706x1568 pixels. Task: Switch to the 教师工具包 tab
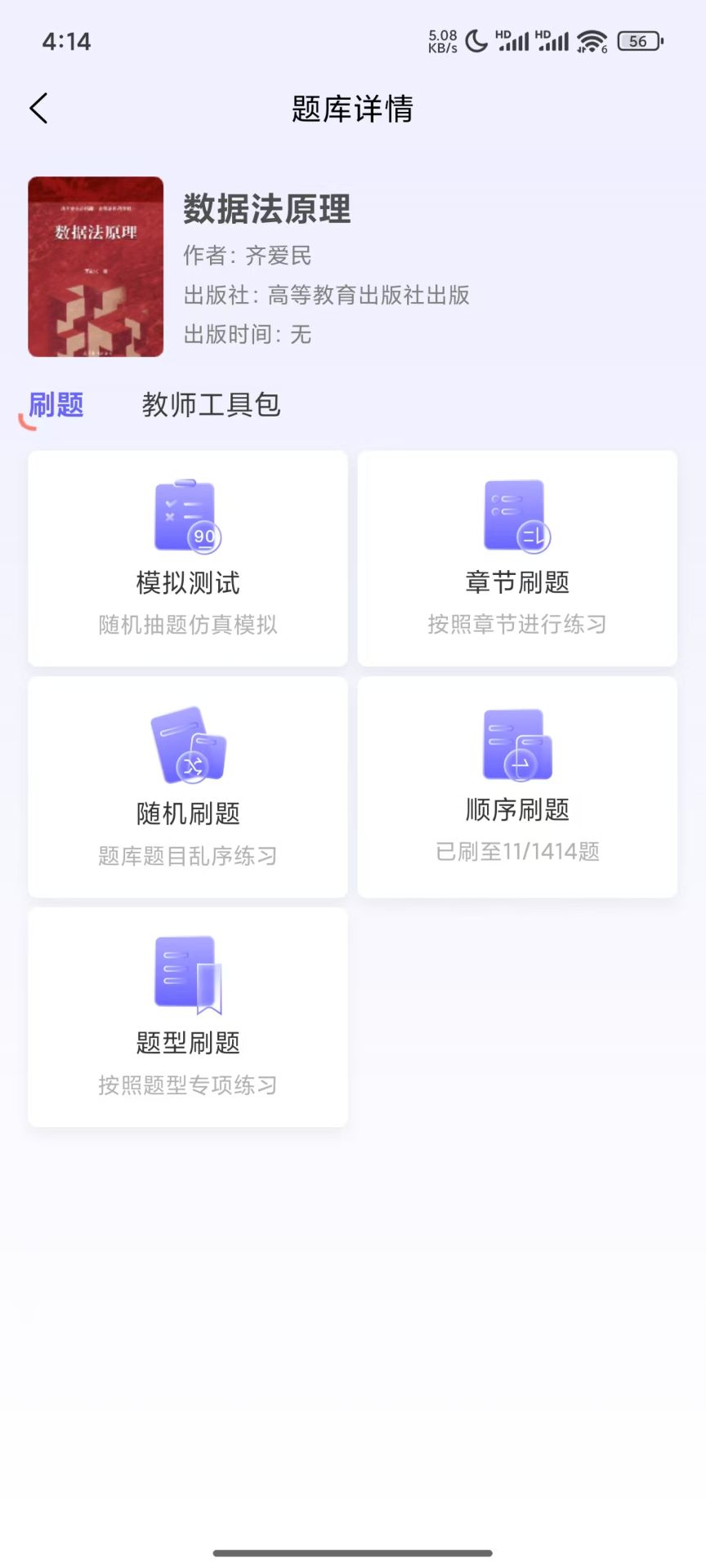point(212,404)
